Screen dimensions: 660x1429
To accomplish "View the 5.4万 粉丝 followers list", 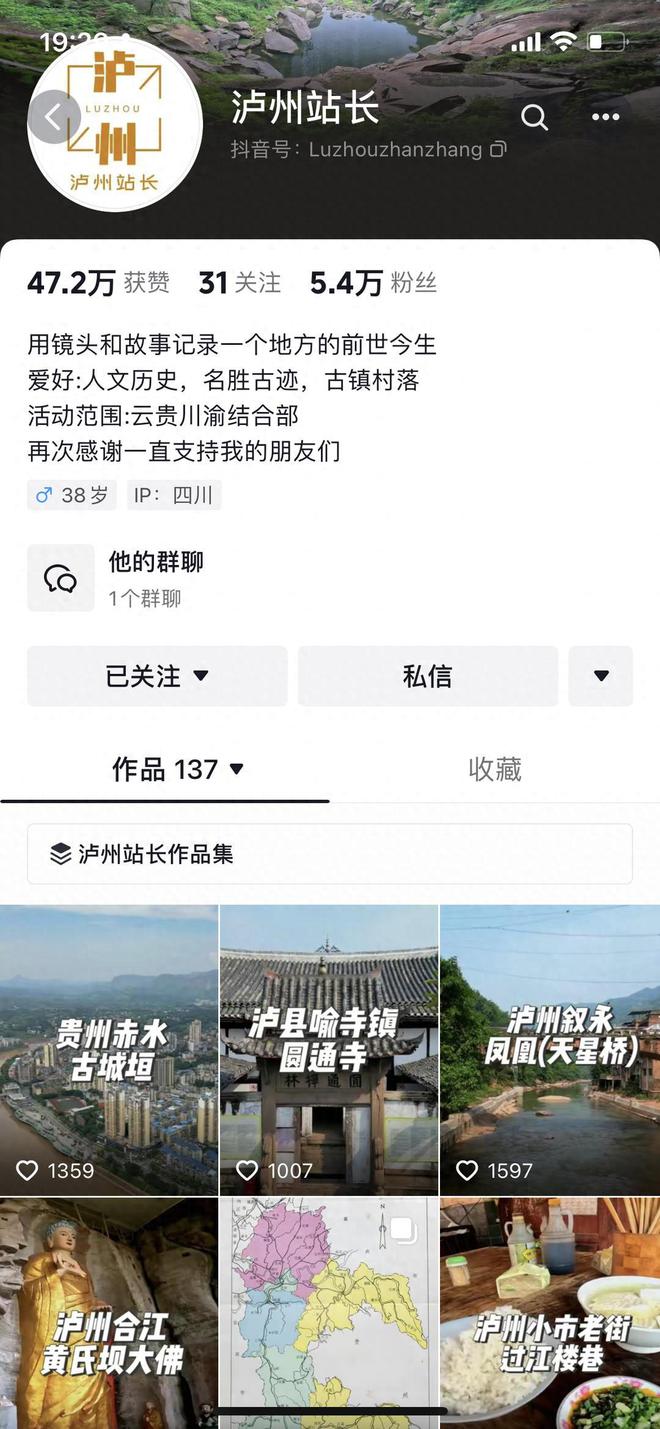I will coord(373,284).
